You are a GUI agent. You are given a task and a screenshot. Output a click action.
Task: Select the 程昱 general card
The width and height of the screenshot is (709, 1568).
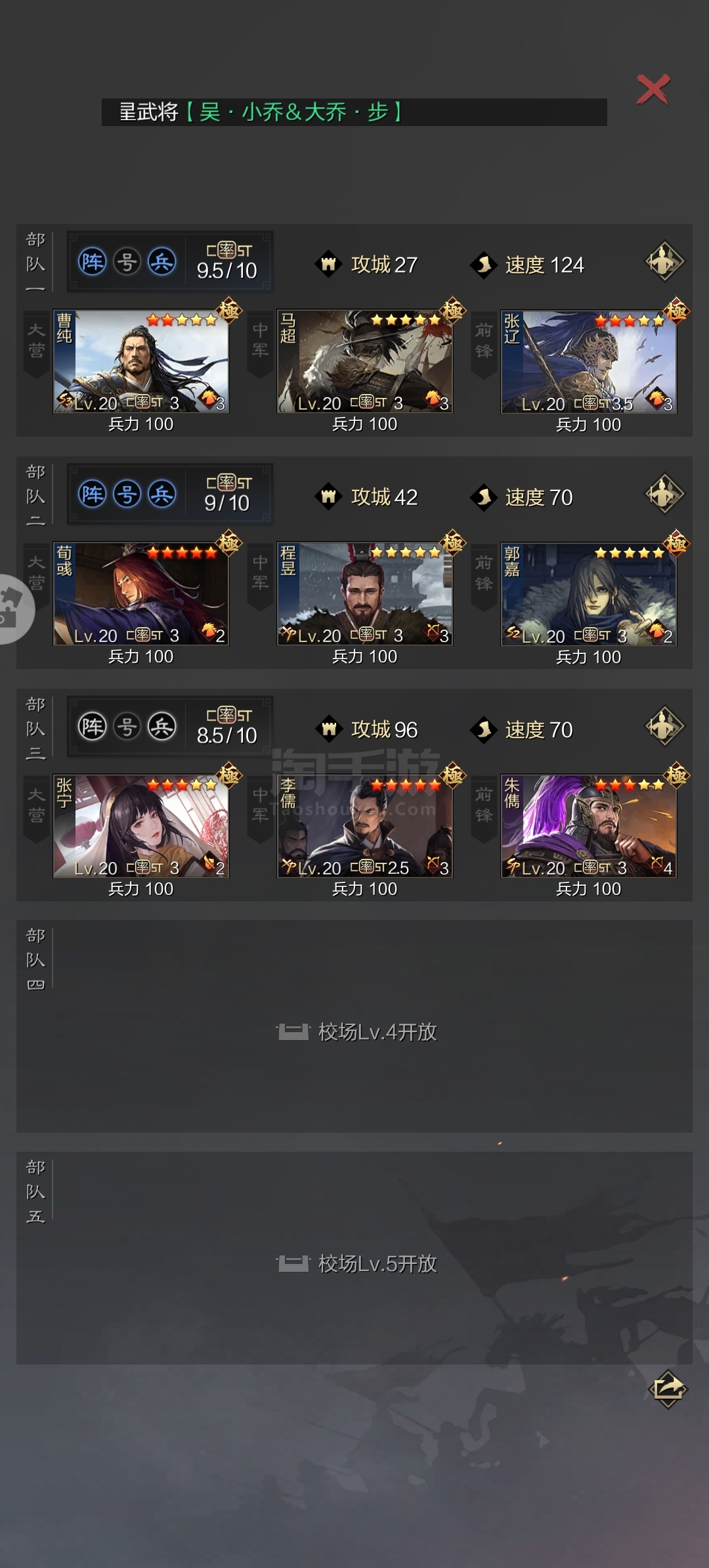[x=365, y=594]
